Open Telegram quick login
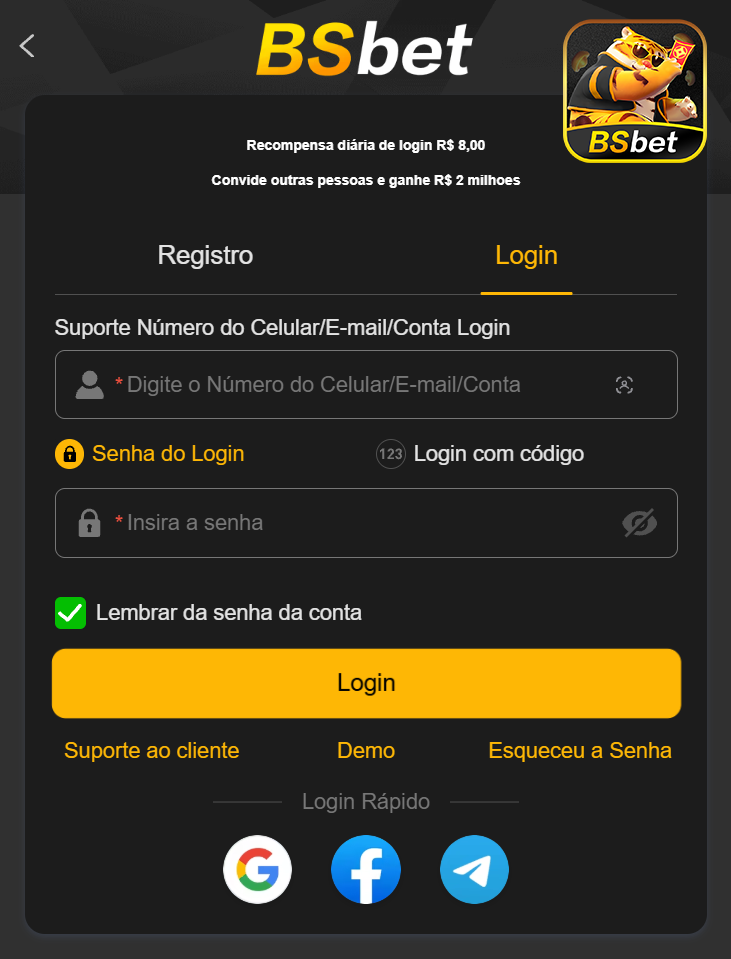The height and width of the screenshot is (959, 731). coord(474,869)
